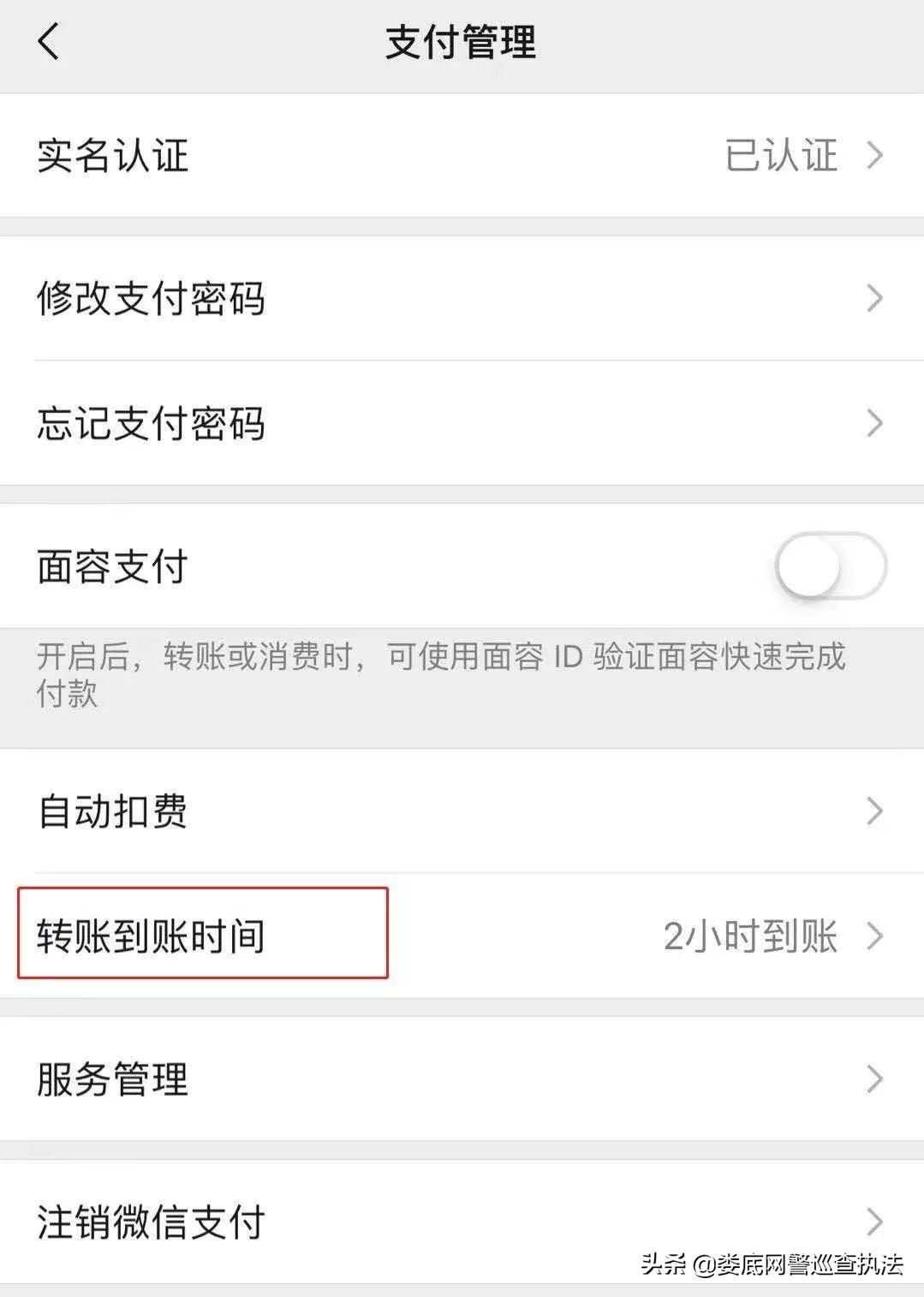The image size is (924, 1297).
Task: Enable the 面容支付 switch
Action: (x=830, y=566)
